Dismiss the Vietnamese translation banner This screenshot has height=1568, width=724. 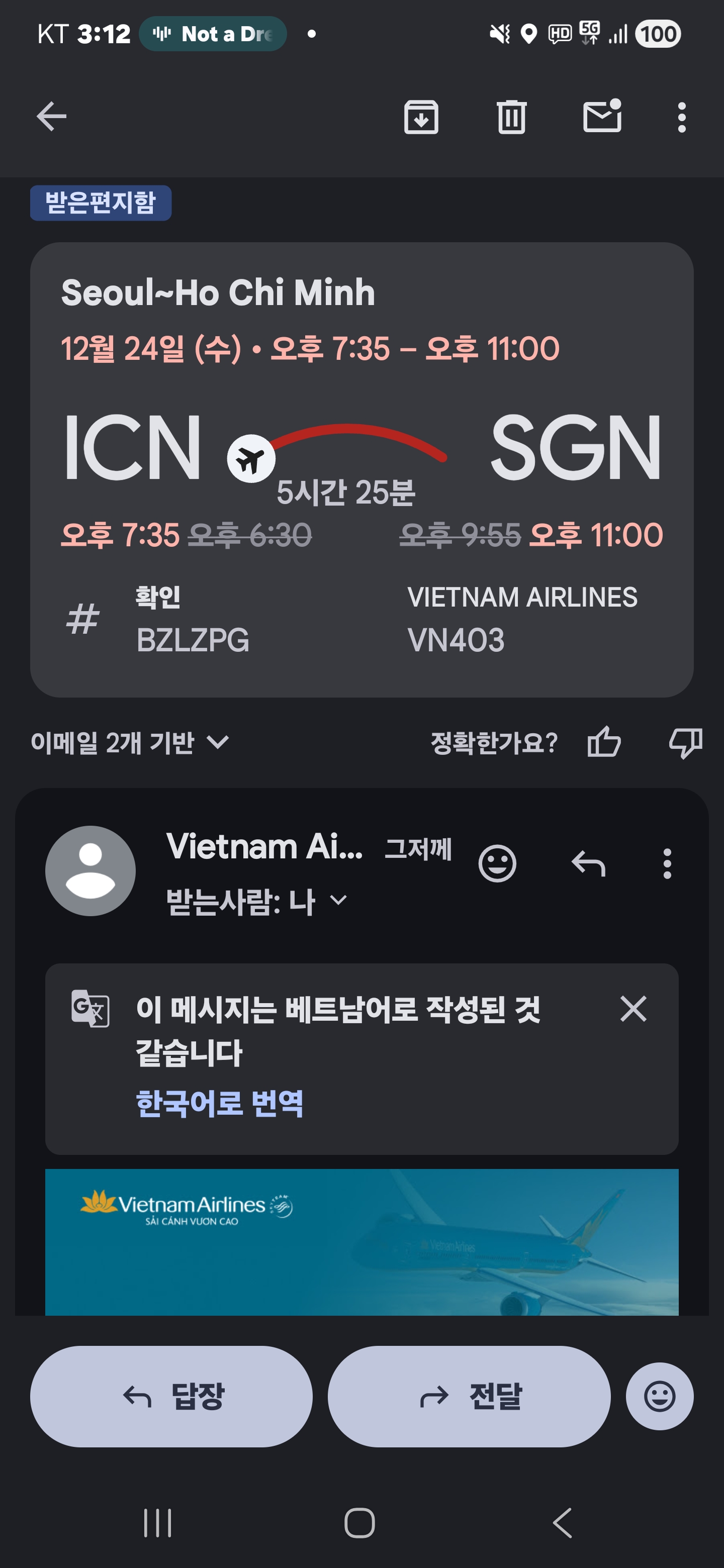[632, 1009]
